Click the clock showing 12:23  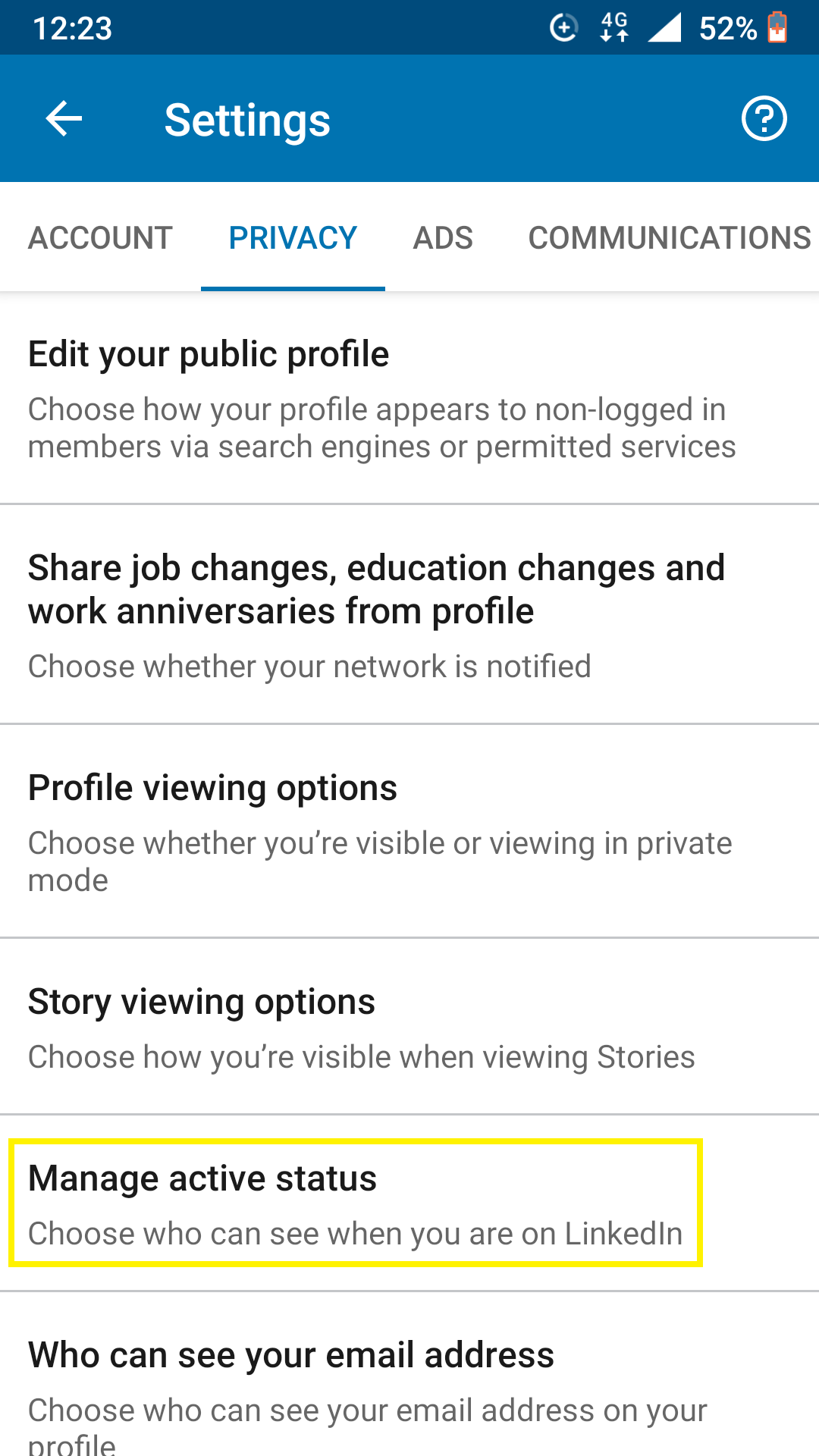[x=74, y=27]
